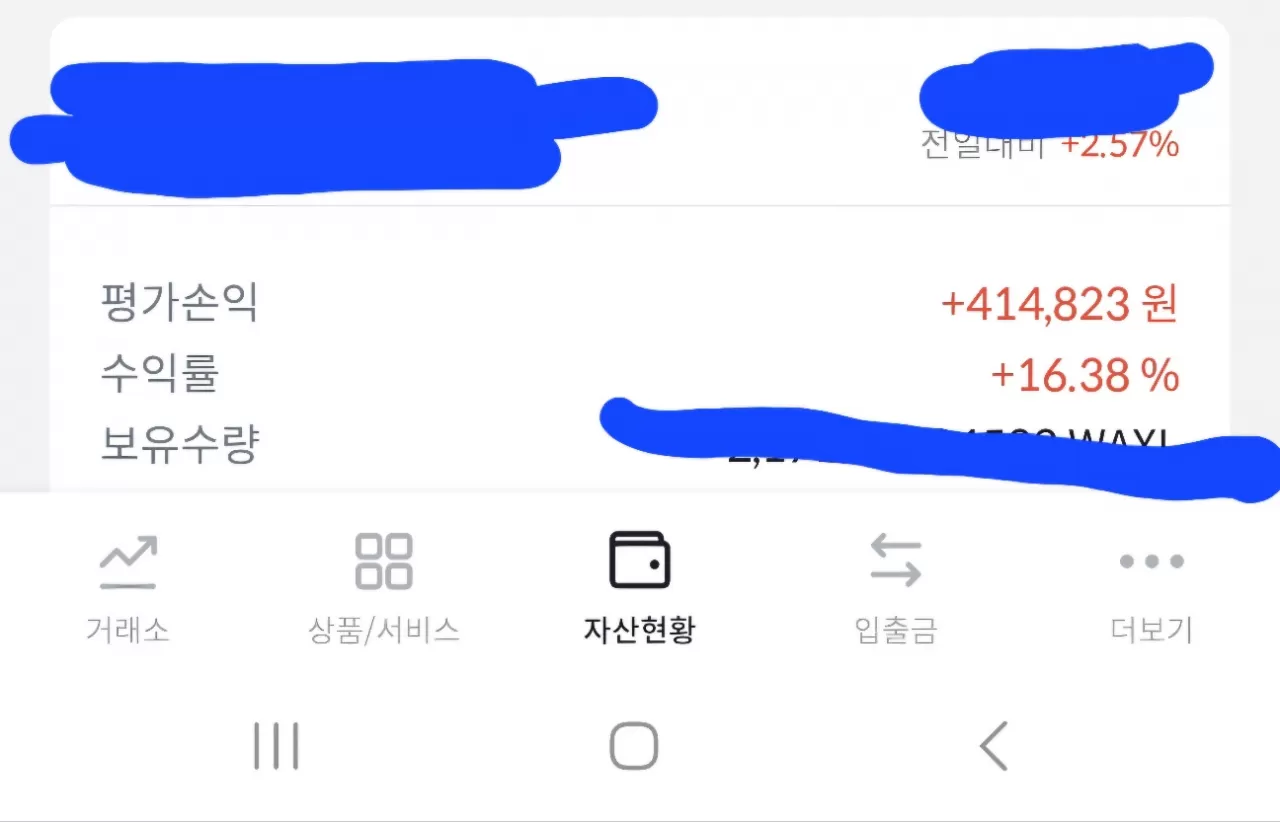Go to the system home screen

(634, 746)
